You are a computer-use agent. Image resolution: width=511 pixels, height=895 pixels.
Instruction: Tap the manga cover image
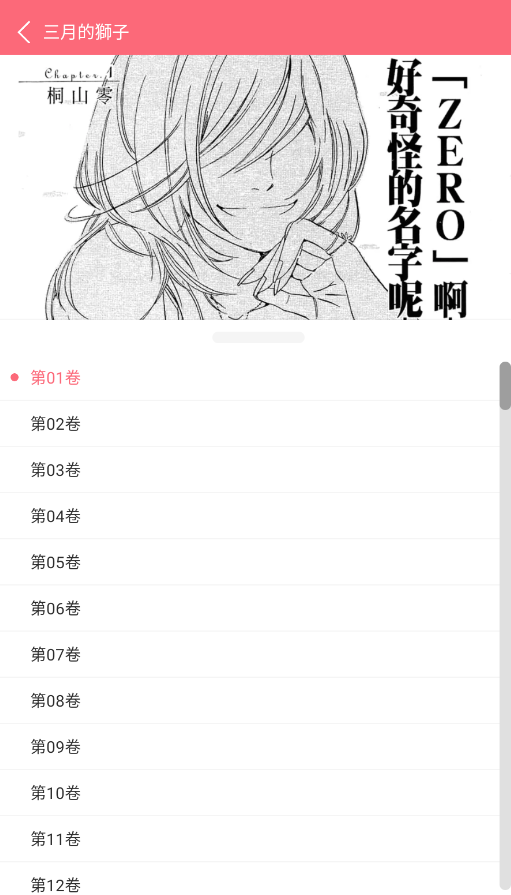pyautogui.click(x=255, y=187)
